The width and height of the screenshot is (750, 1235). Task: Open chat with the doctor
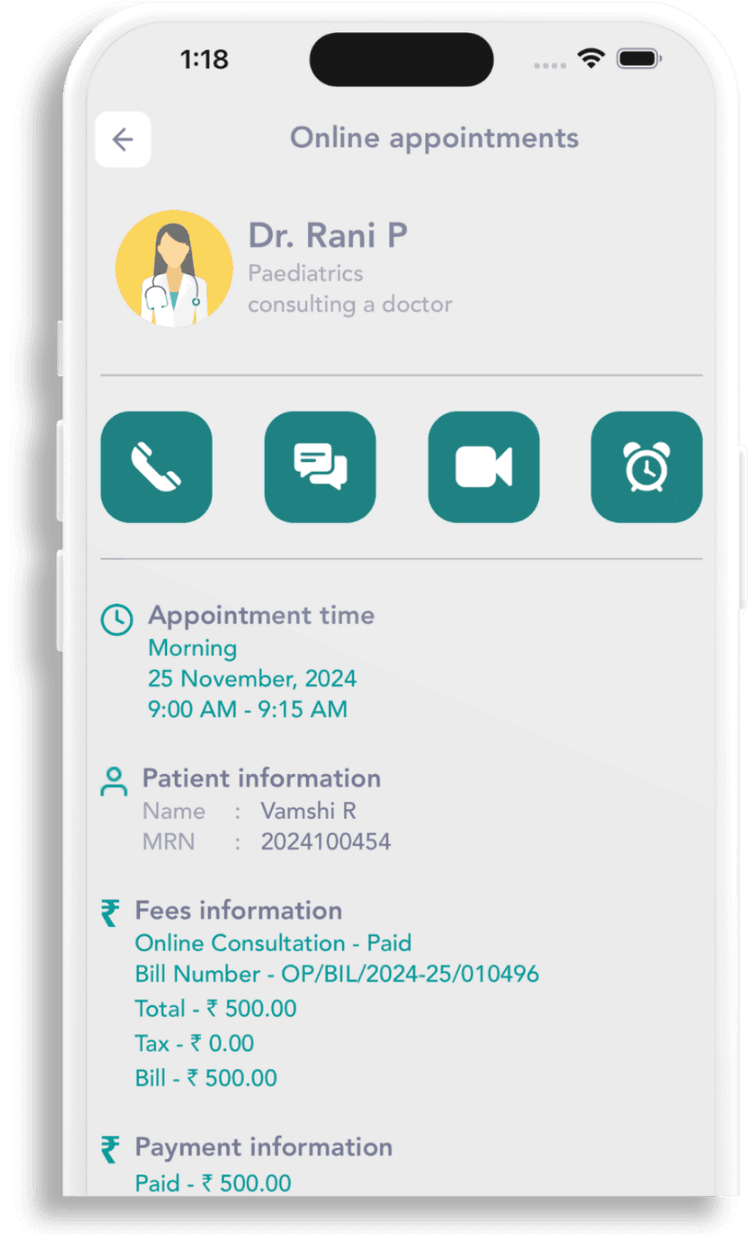[x=320, y=467]
